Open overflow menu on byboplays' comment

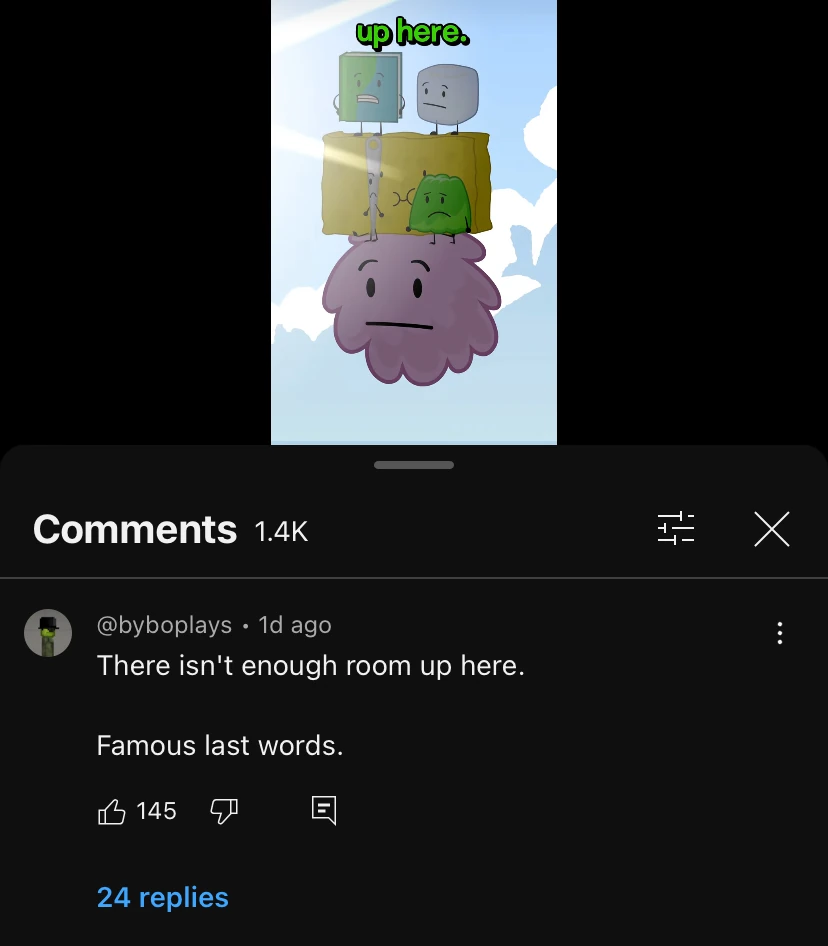(779, 633)
